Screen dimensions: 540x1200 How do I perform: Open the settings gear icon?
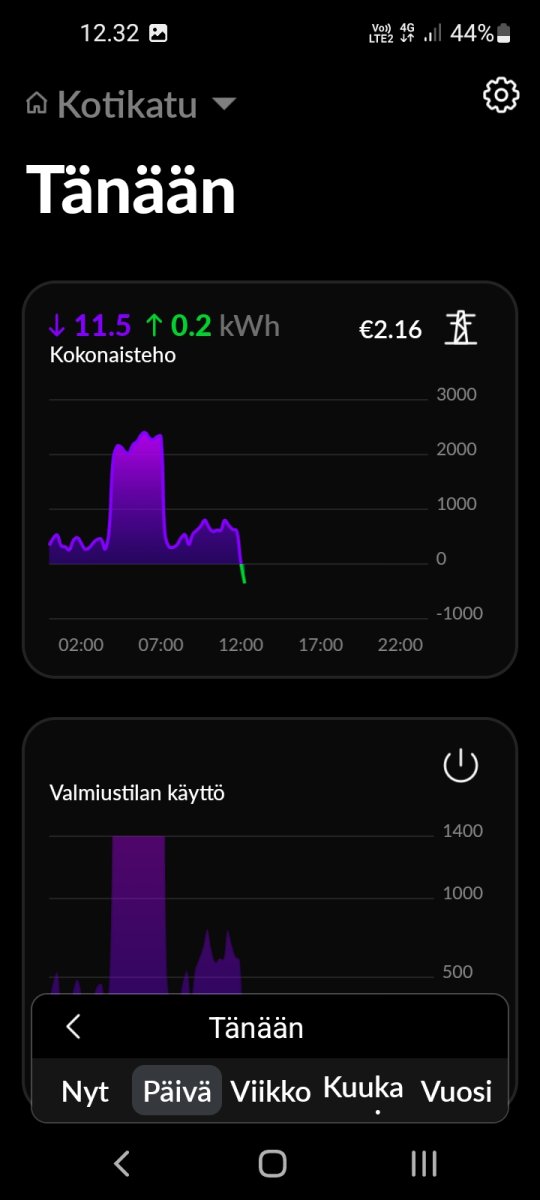pos(501,95)
